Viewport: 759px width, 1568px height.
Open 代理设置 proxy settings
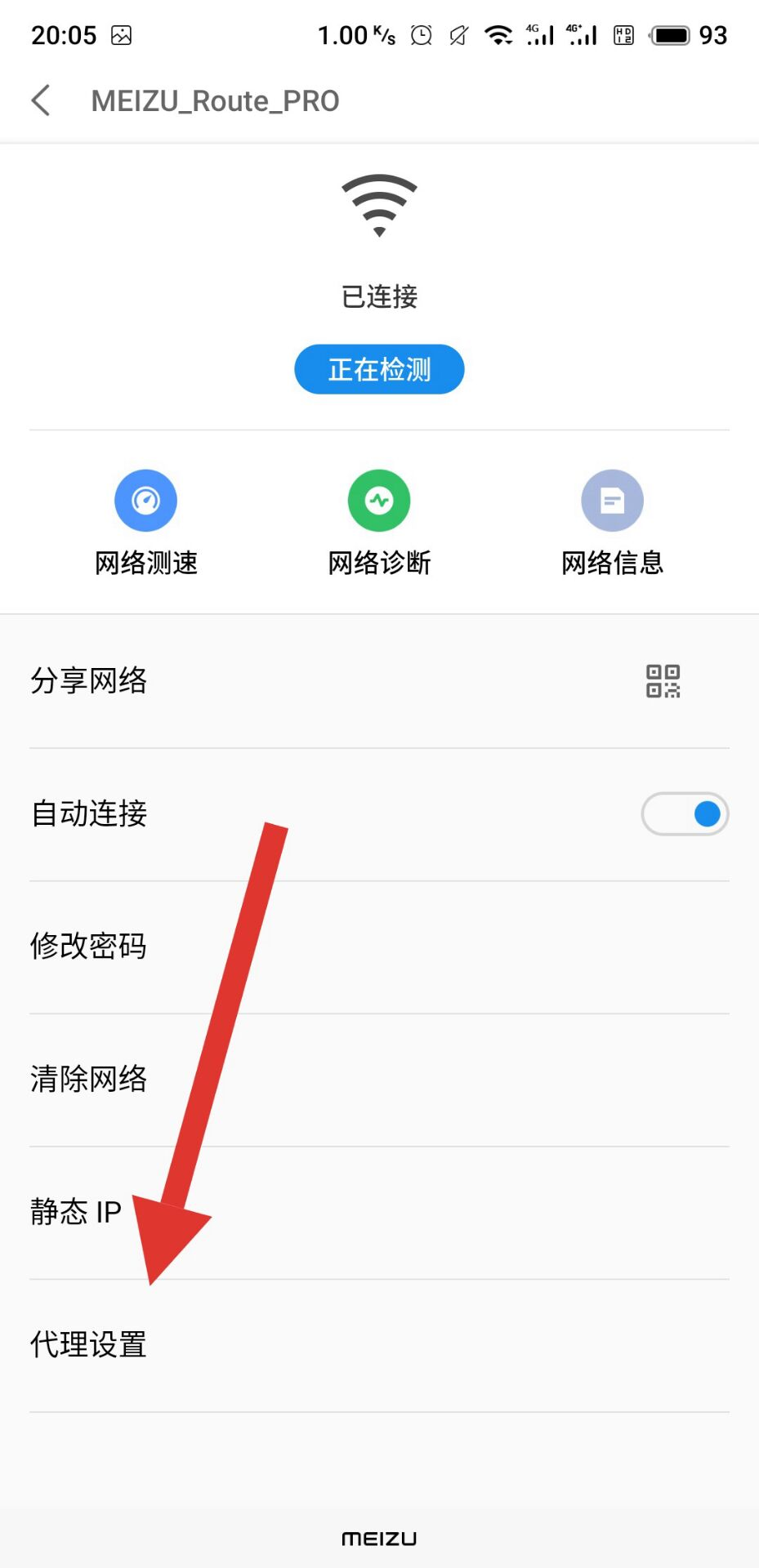click(379, 1345)
